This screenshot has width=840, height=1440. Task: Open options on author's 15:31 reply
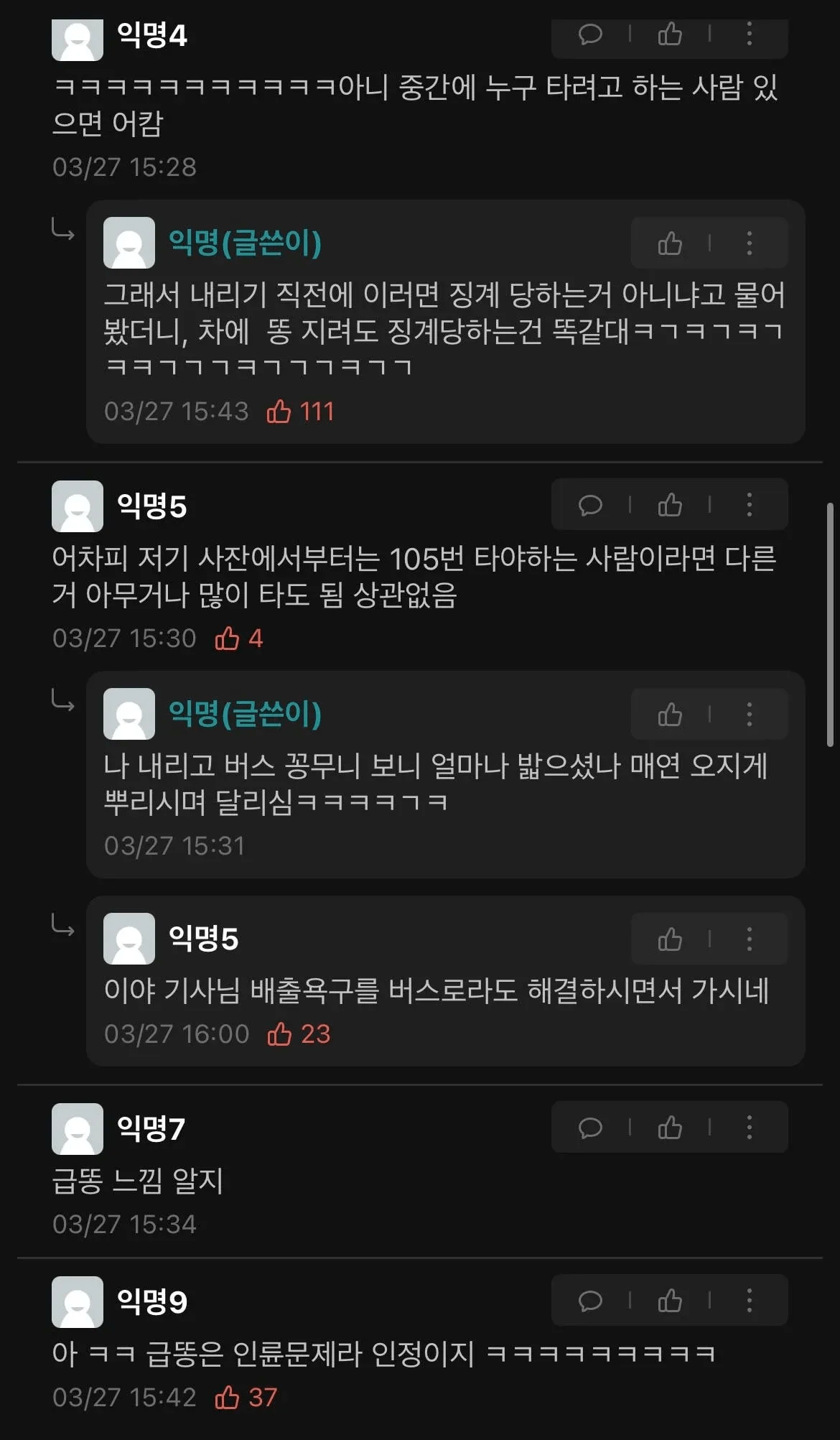(749, 715)
